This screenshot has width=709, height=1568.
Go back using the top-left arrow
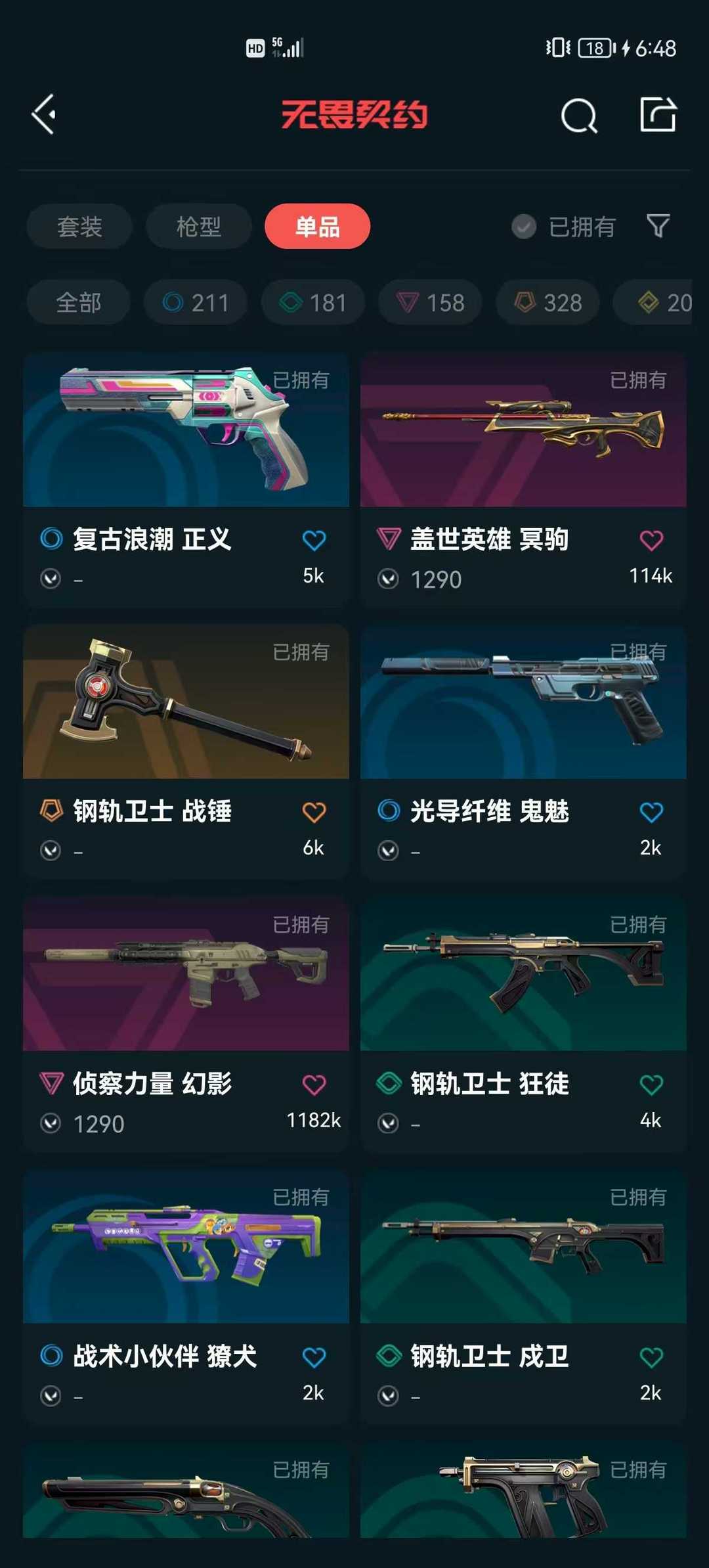pos(44,114)
